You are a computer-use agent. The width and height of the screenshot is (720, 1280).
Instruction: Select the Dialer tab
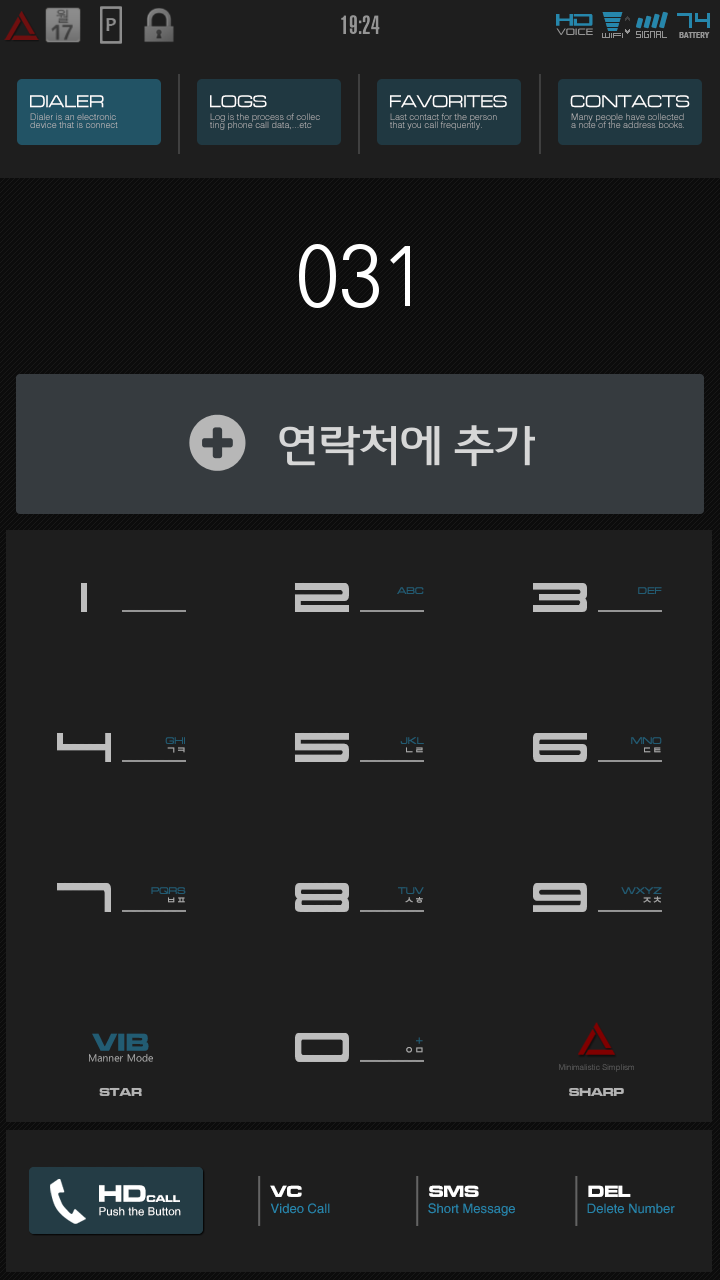tap(89, 112)
